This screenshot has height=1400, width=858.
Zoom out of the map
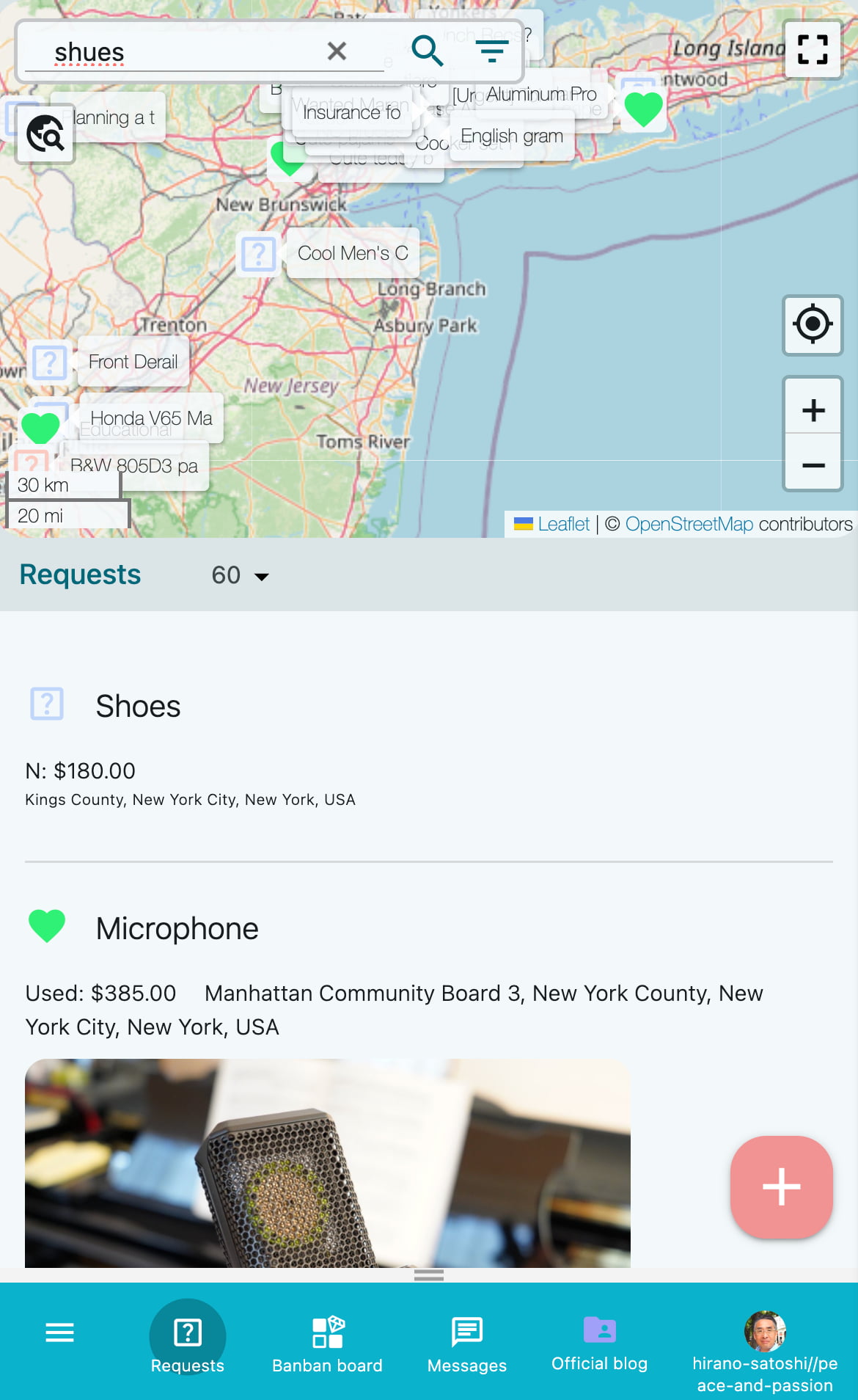click(812, 465)
